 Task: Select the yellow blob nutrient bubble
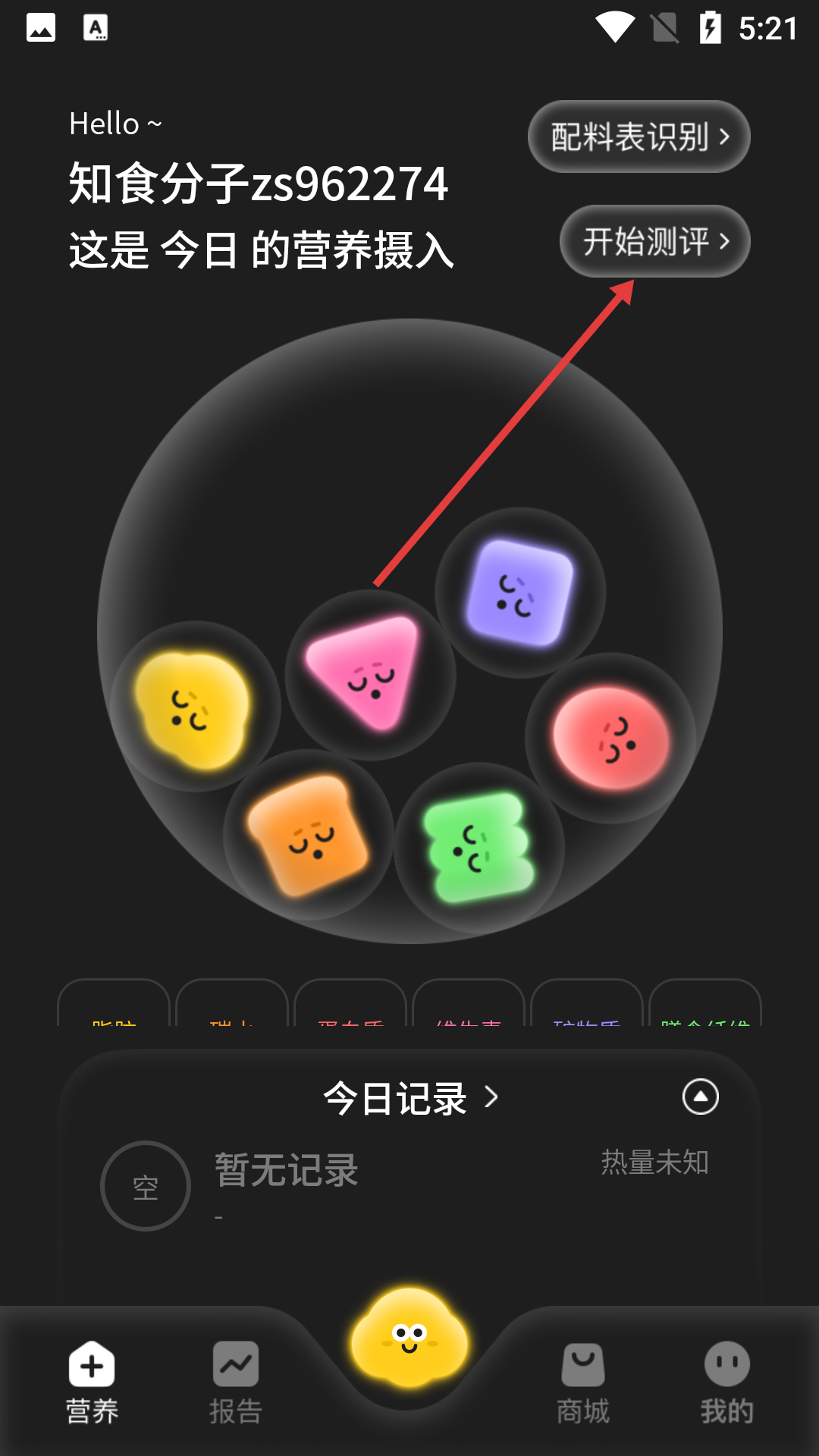click(x=194, y=708)
